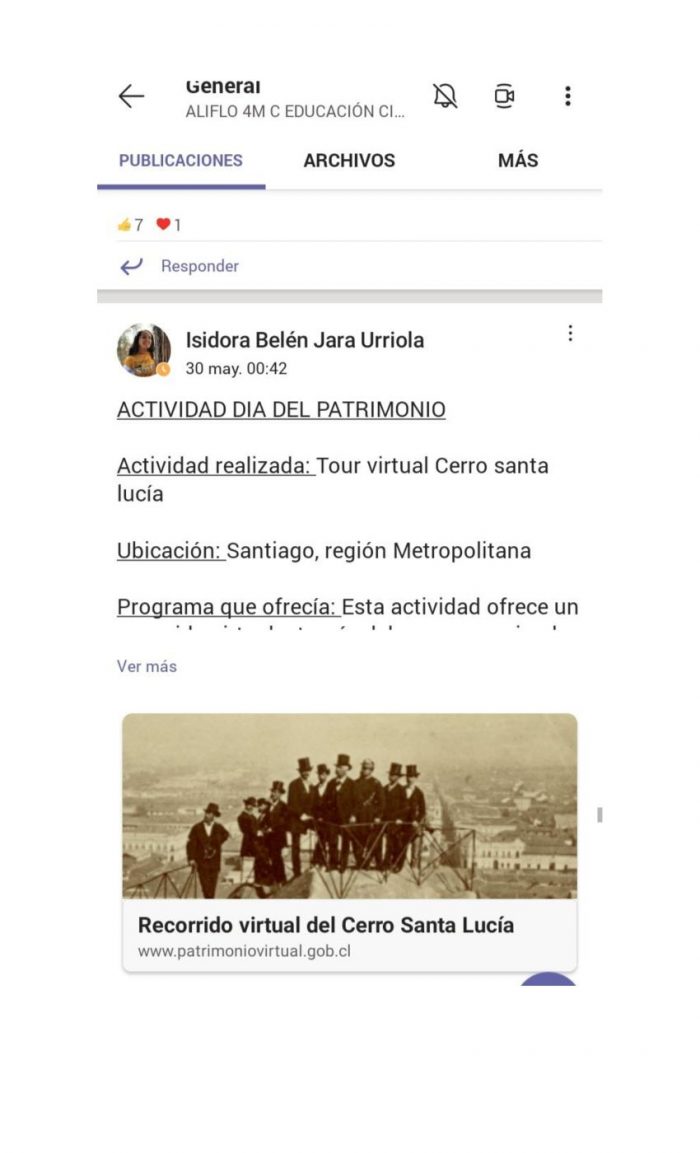Open the Recorrido virtual del Cerro Santa Lucía link card

(x=349, y=842)
